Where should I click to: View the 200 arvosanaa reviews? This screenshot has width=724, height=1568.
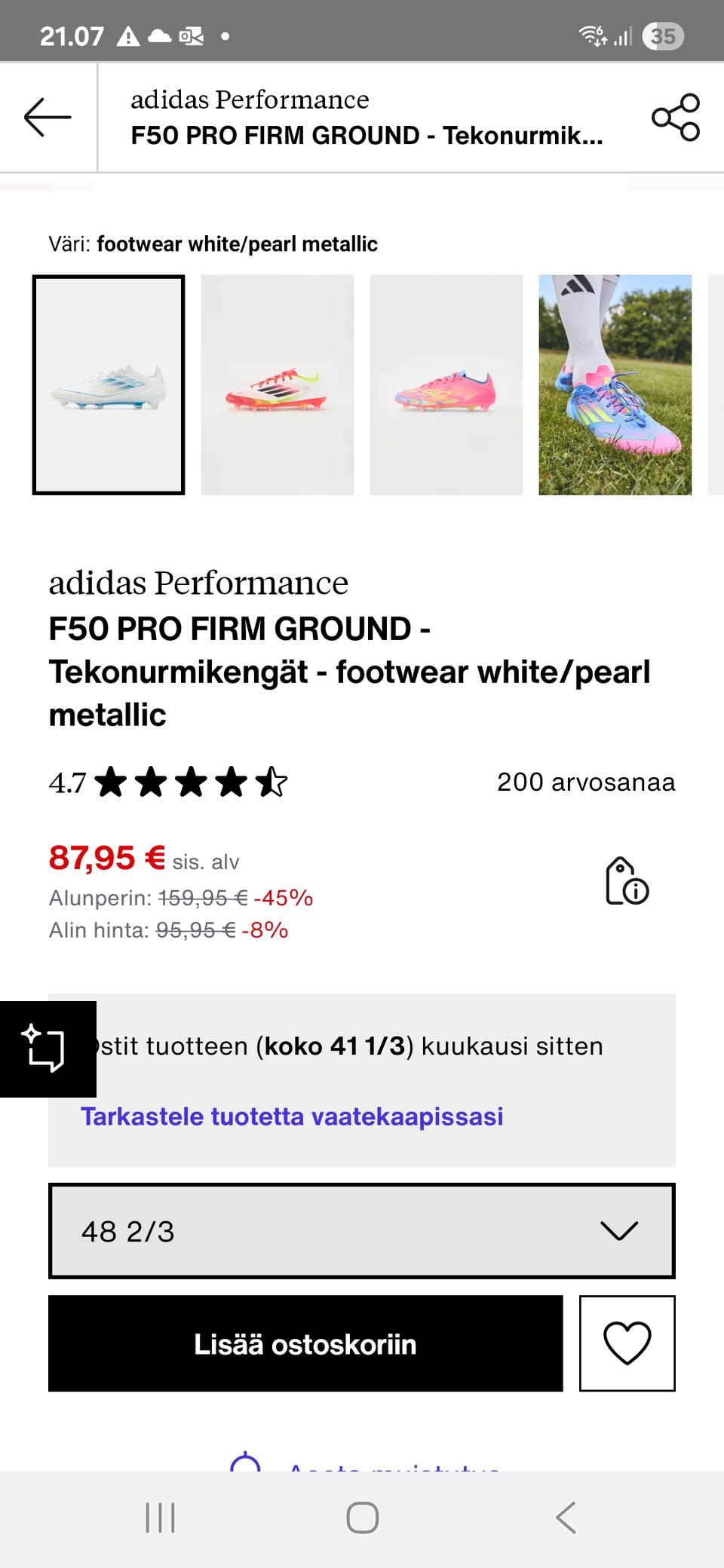[x=585, y=782]
